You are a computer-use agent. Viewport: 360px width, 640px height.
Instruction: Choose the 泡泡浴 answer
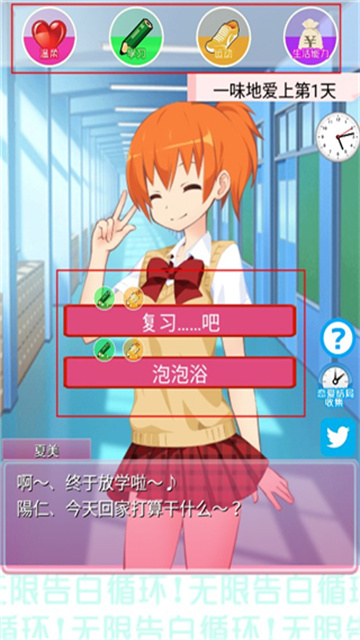180,372
